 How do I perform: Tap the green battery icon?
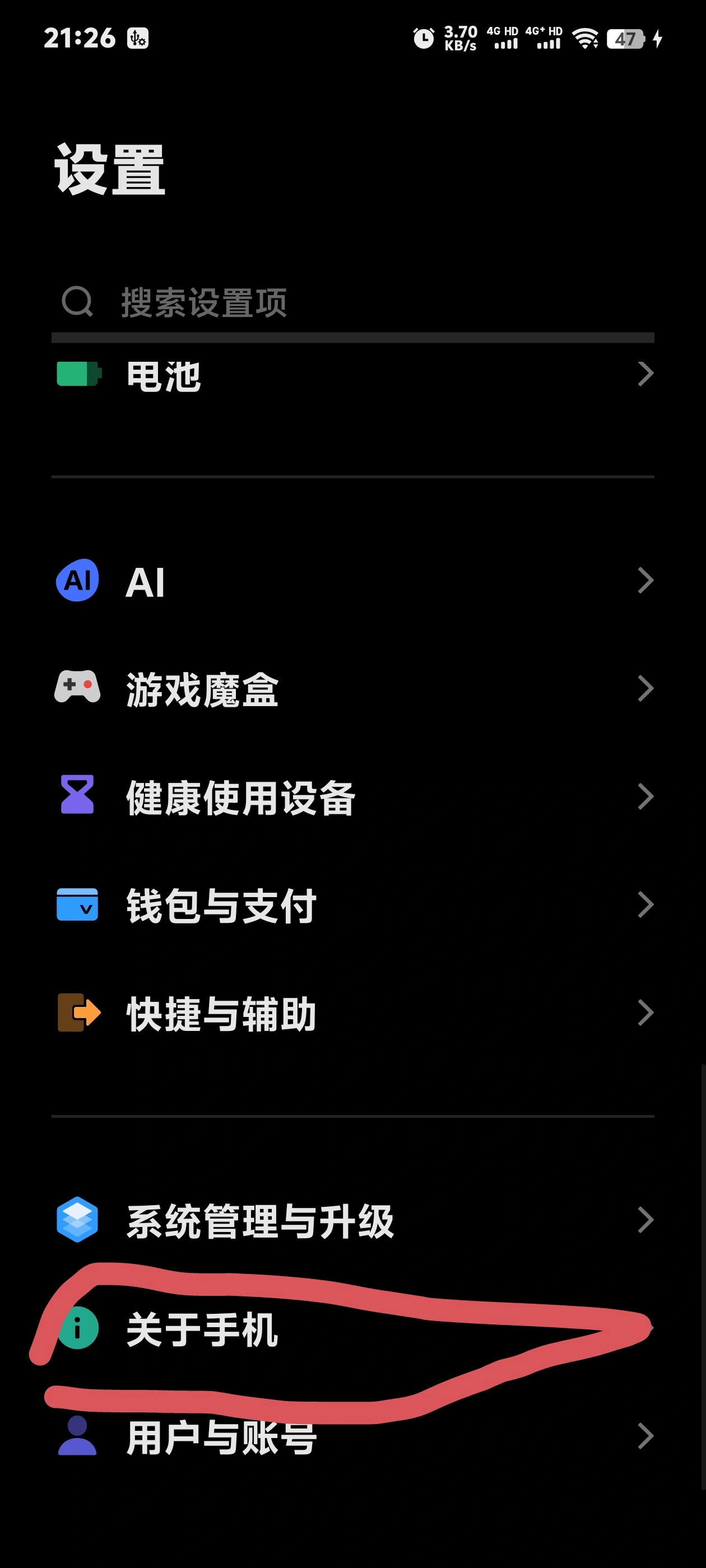coord(77,376)
